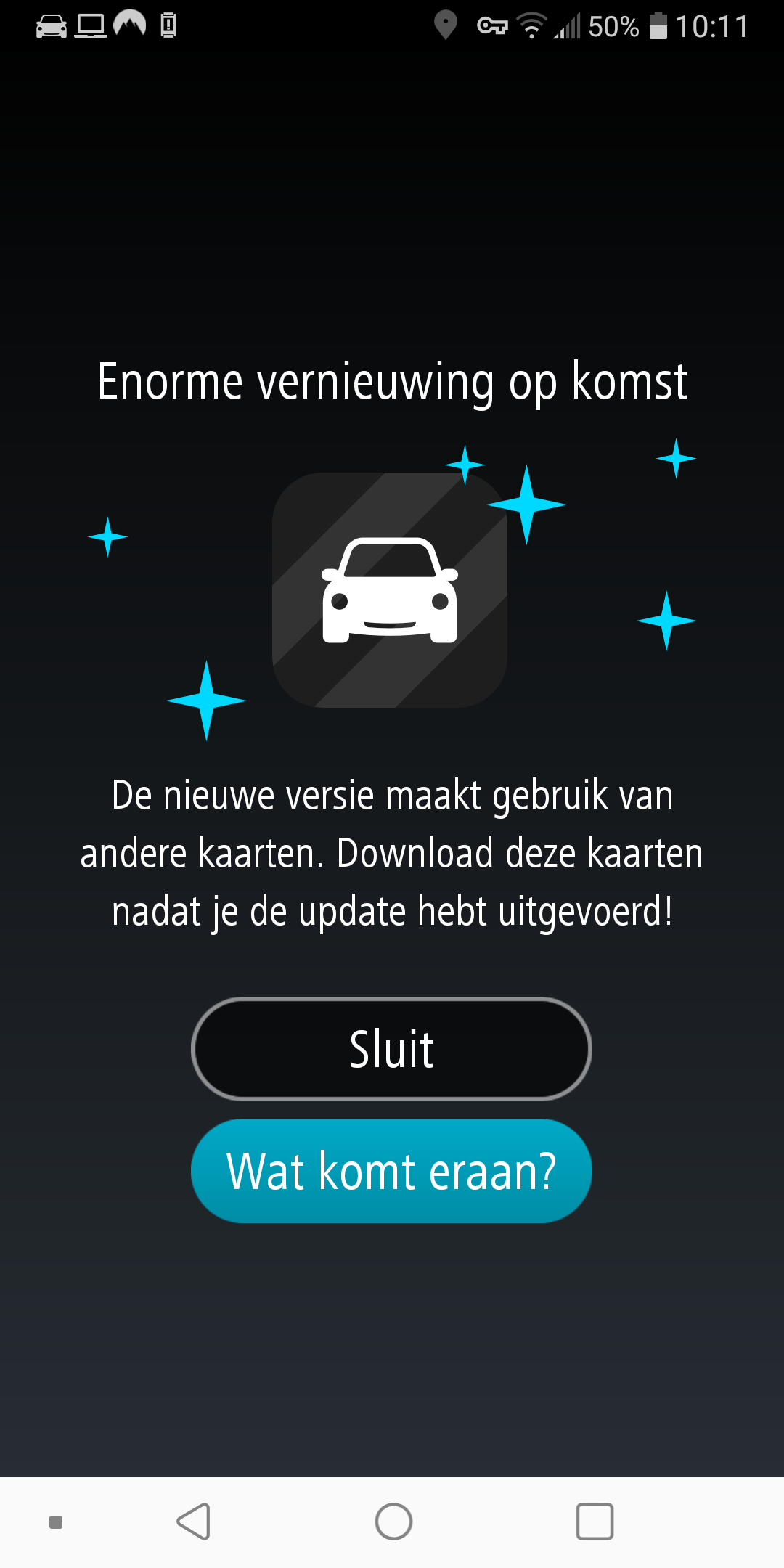Open 'Wat komt eraan?' details

tap(391, 1171)
